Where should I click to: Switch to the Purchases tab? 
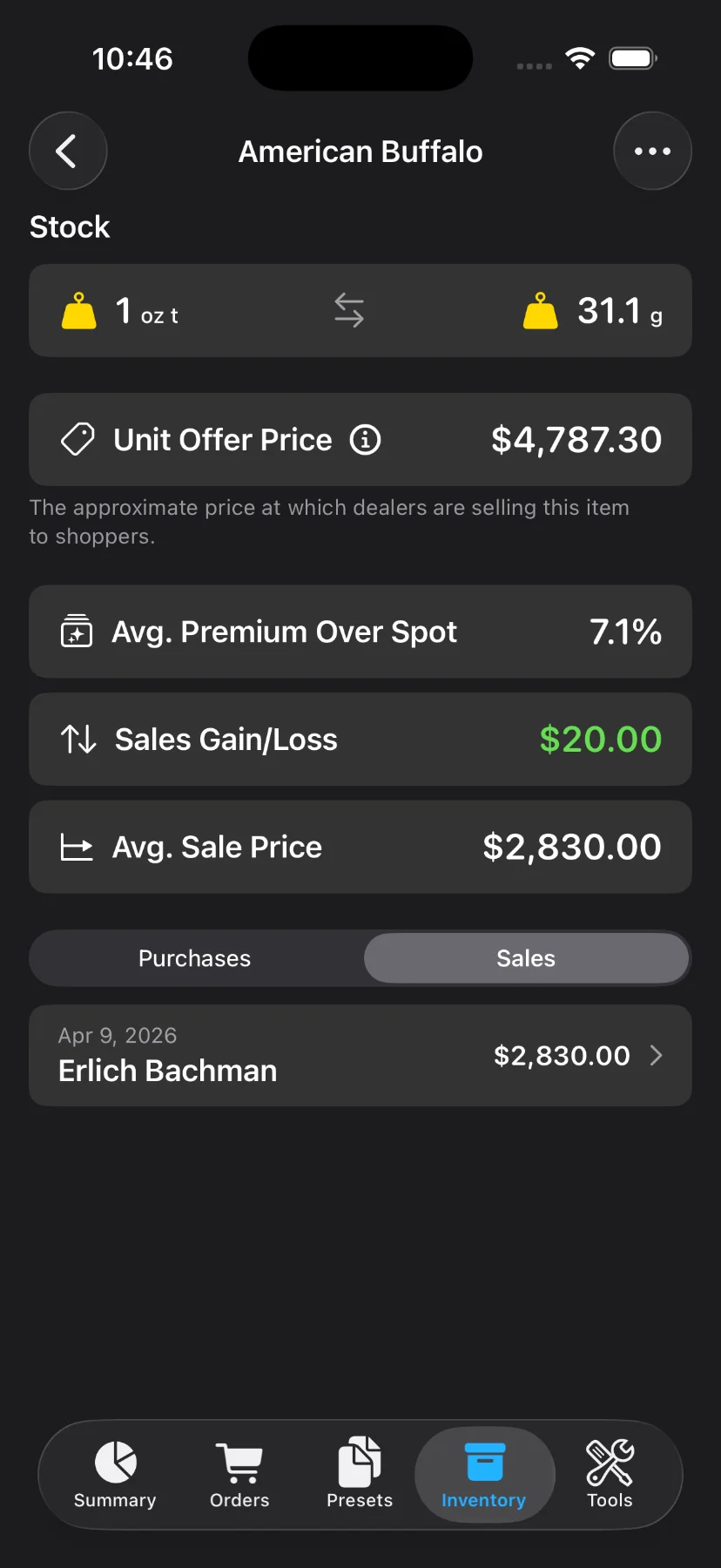tap(194, 957)
